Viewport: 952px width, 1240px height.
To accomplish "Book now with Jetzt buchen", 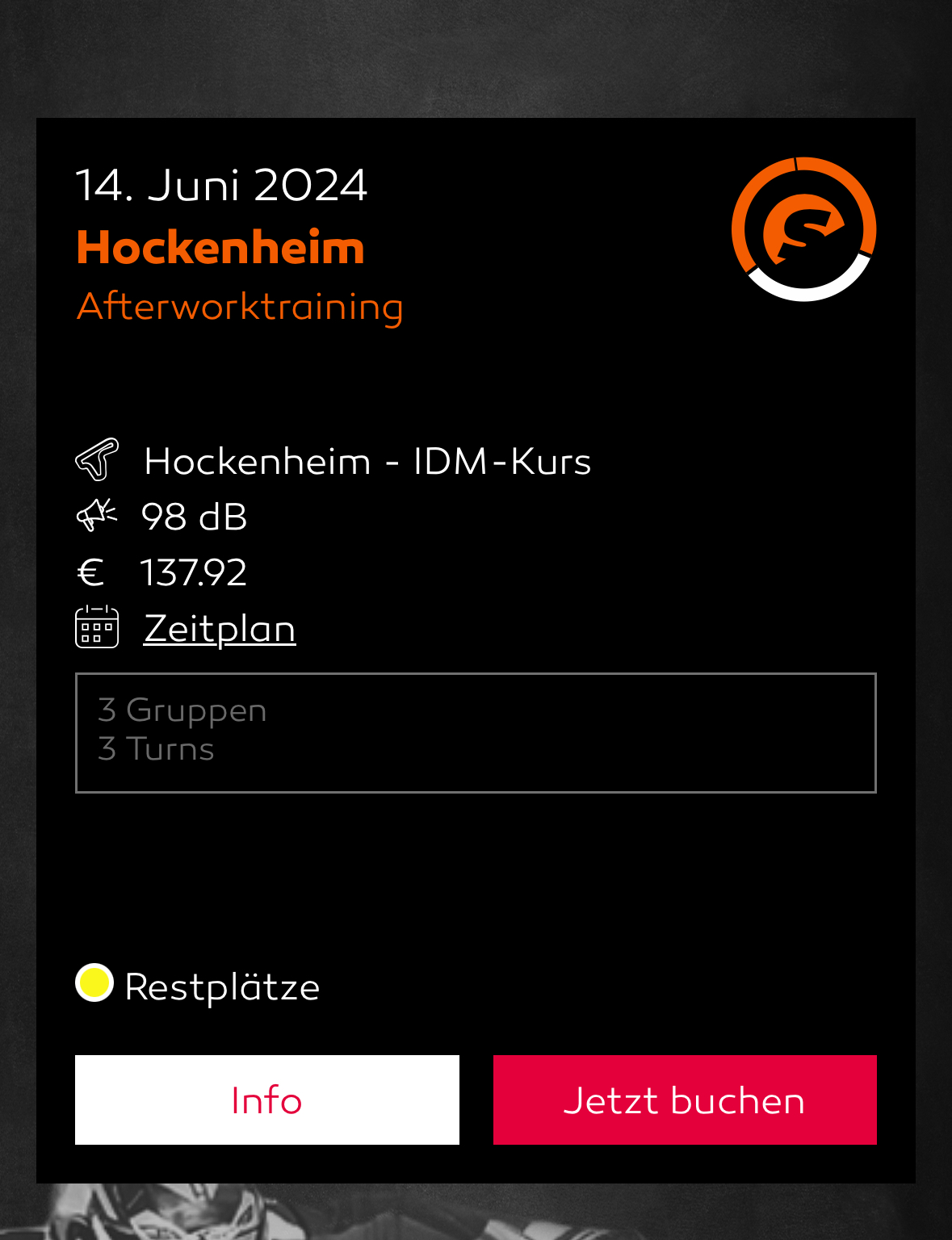I will click(685, 1100).
